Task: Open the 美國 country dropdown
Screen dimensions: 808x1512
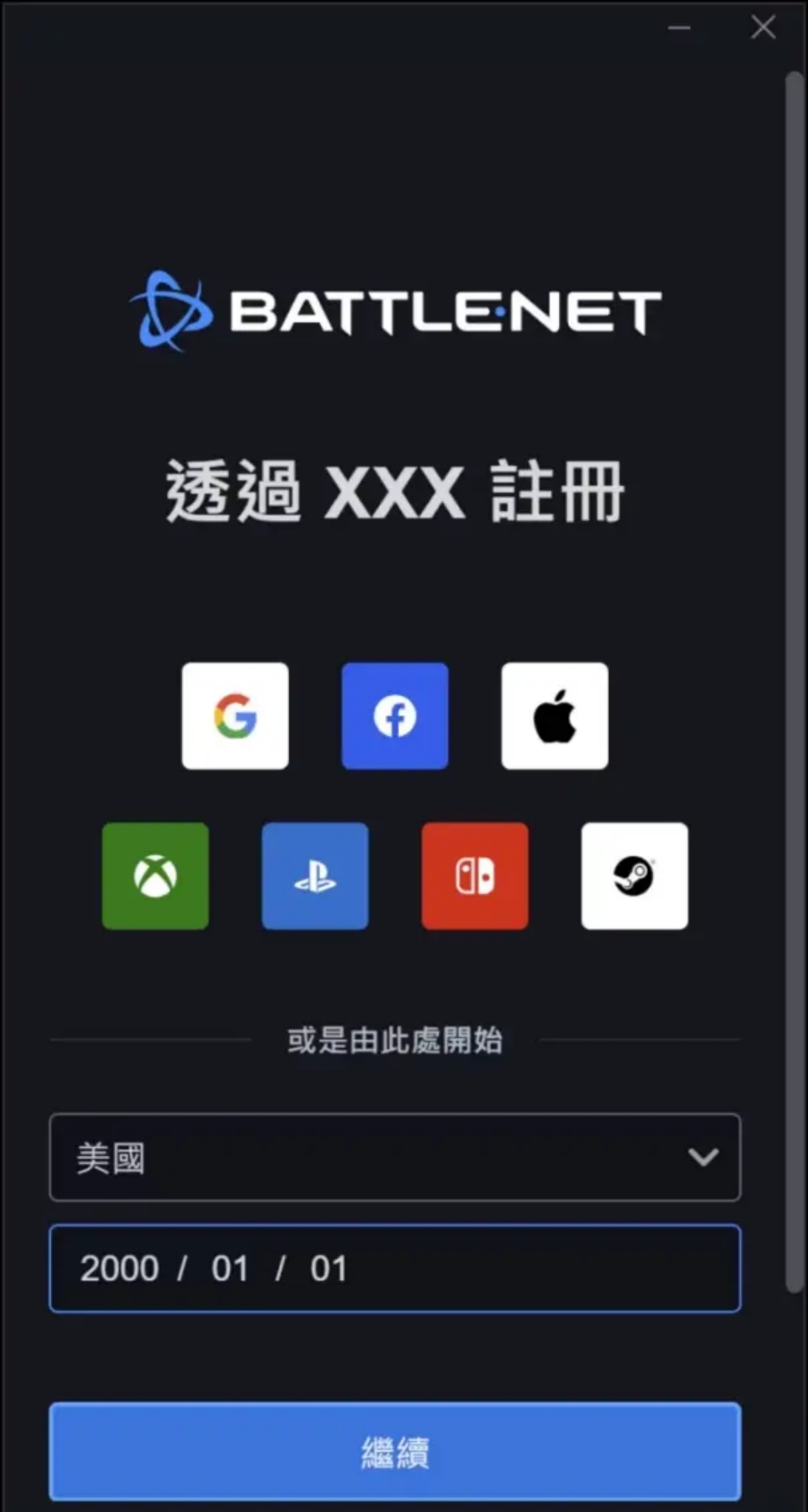Action: click(x=394, y=1157)
